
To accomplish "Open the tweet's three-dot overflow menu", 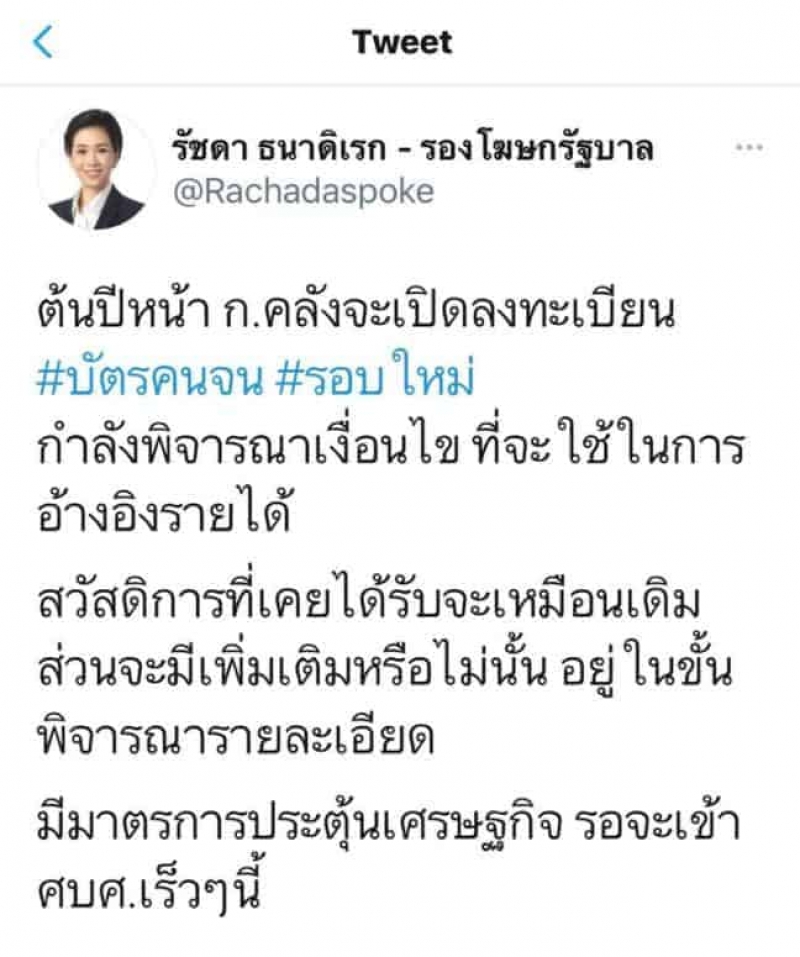I will 749,148.
